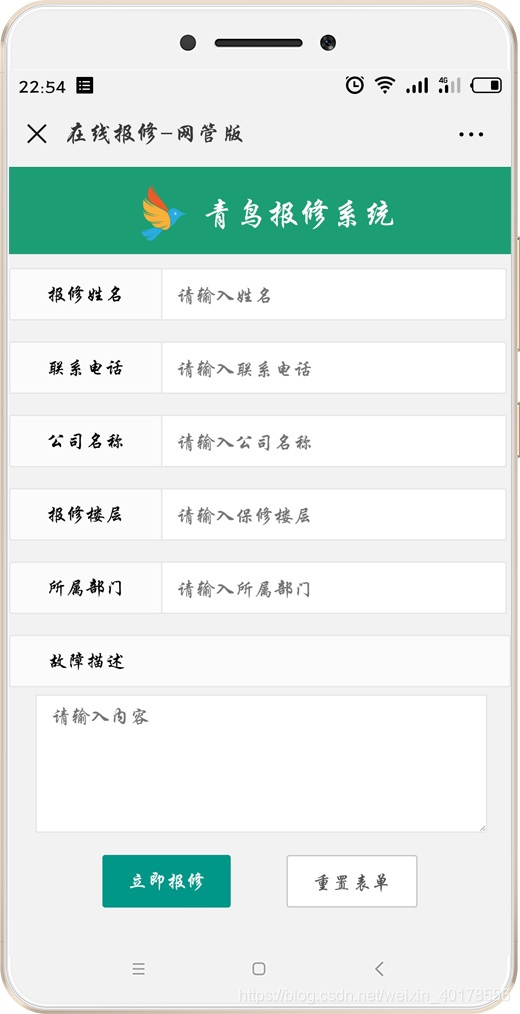
Task: Reset the form with 重置表单
Action: 352,881
